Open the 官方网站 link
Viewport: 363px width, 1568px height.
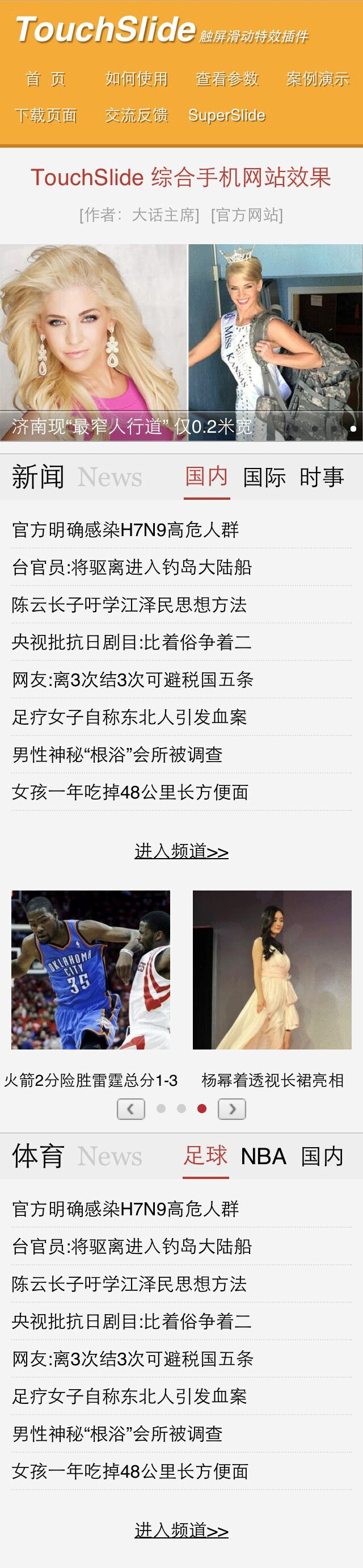pyautogui.click(x=247, y=215)
